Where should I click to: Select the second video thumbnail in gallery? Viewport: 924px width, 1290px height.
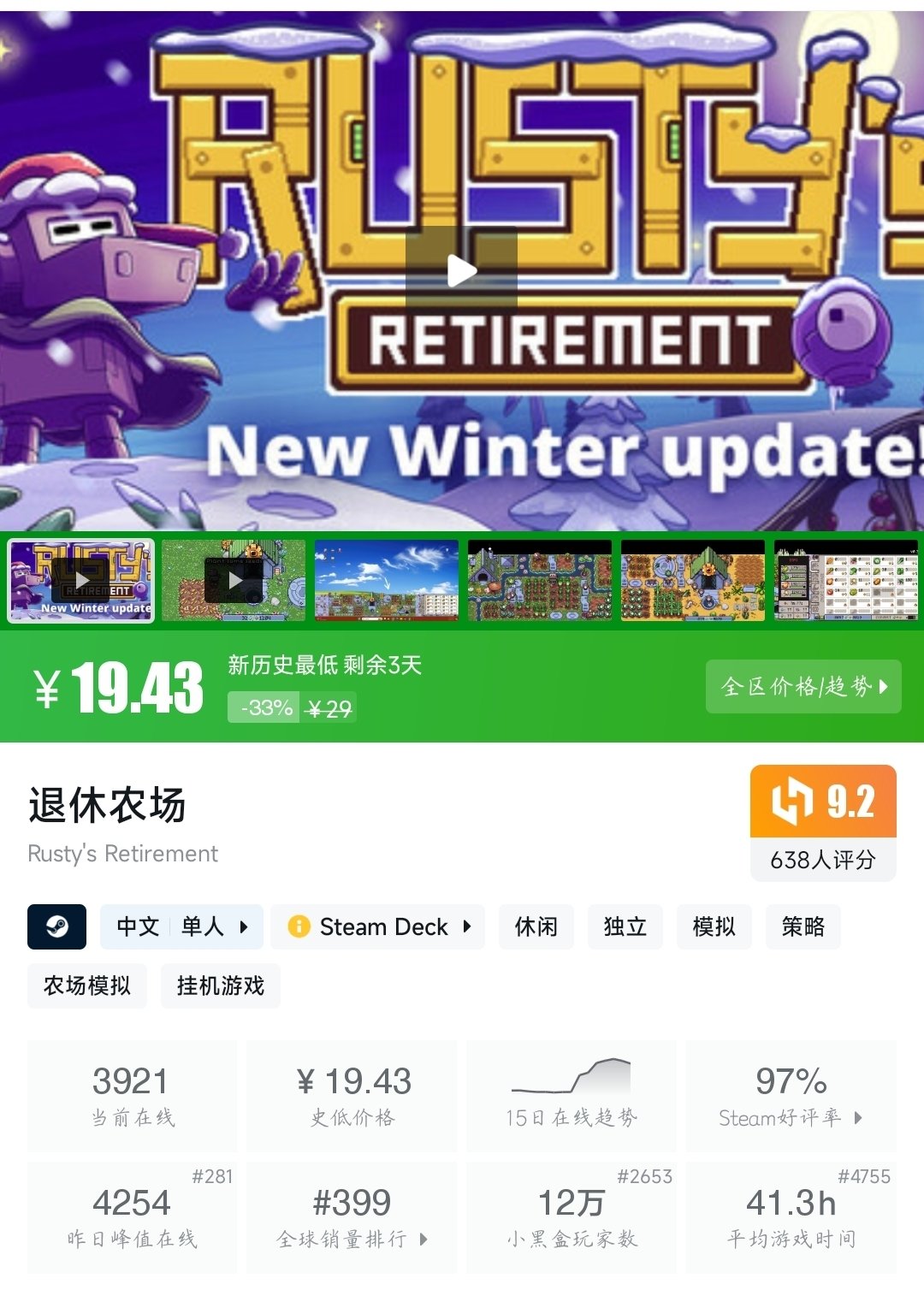click(234, 581)
